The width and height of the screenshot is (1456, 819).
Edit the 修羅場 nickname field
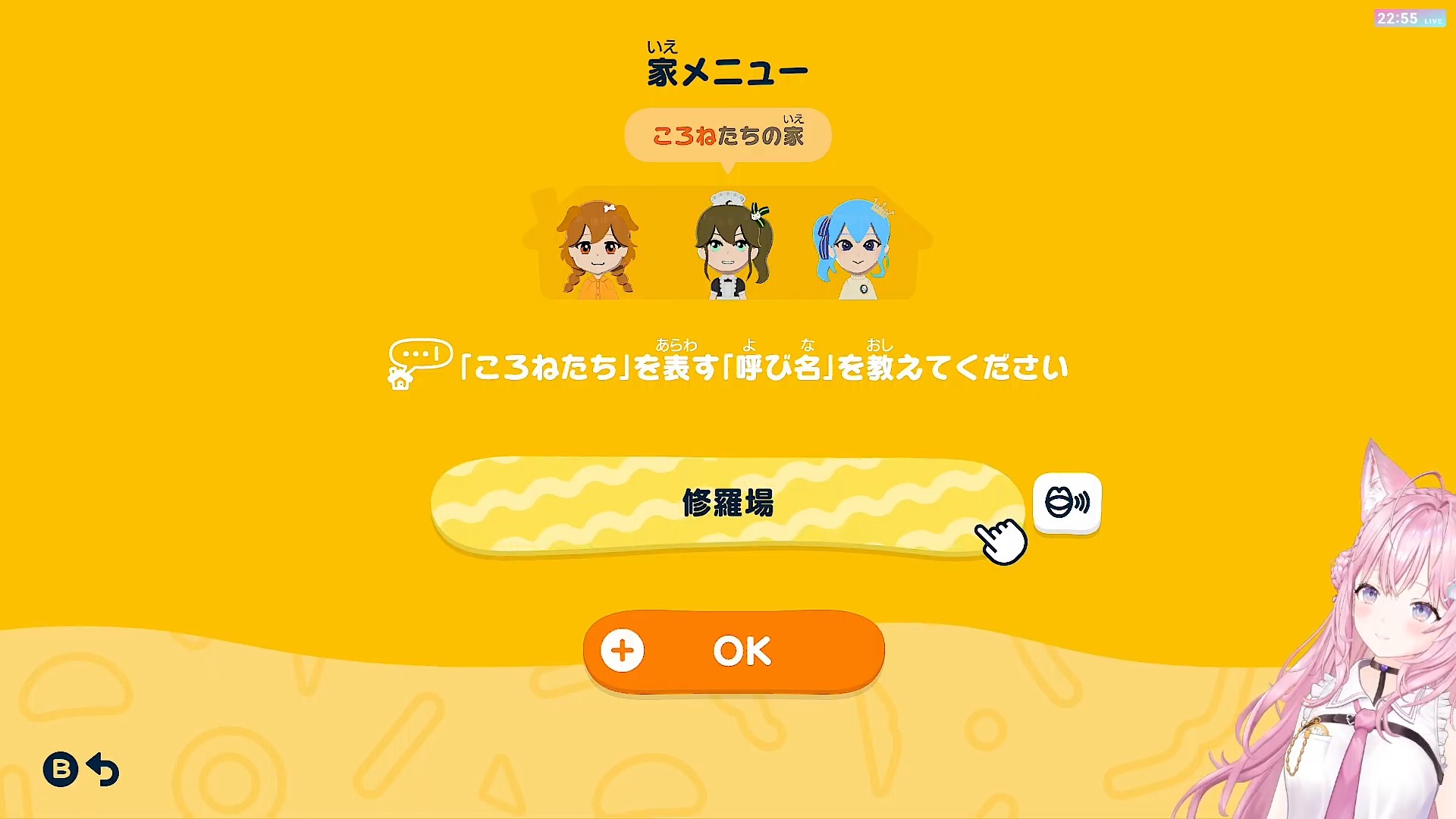tap(727, 505)
